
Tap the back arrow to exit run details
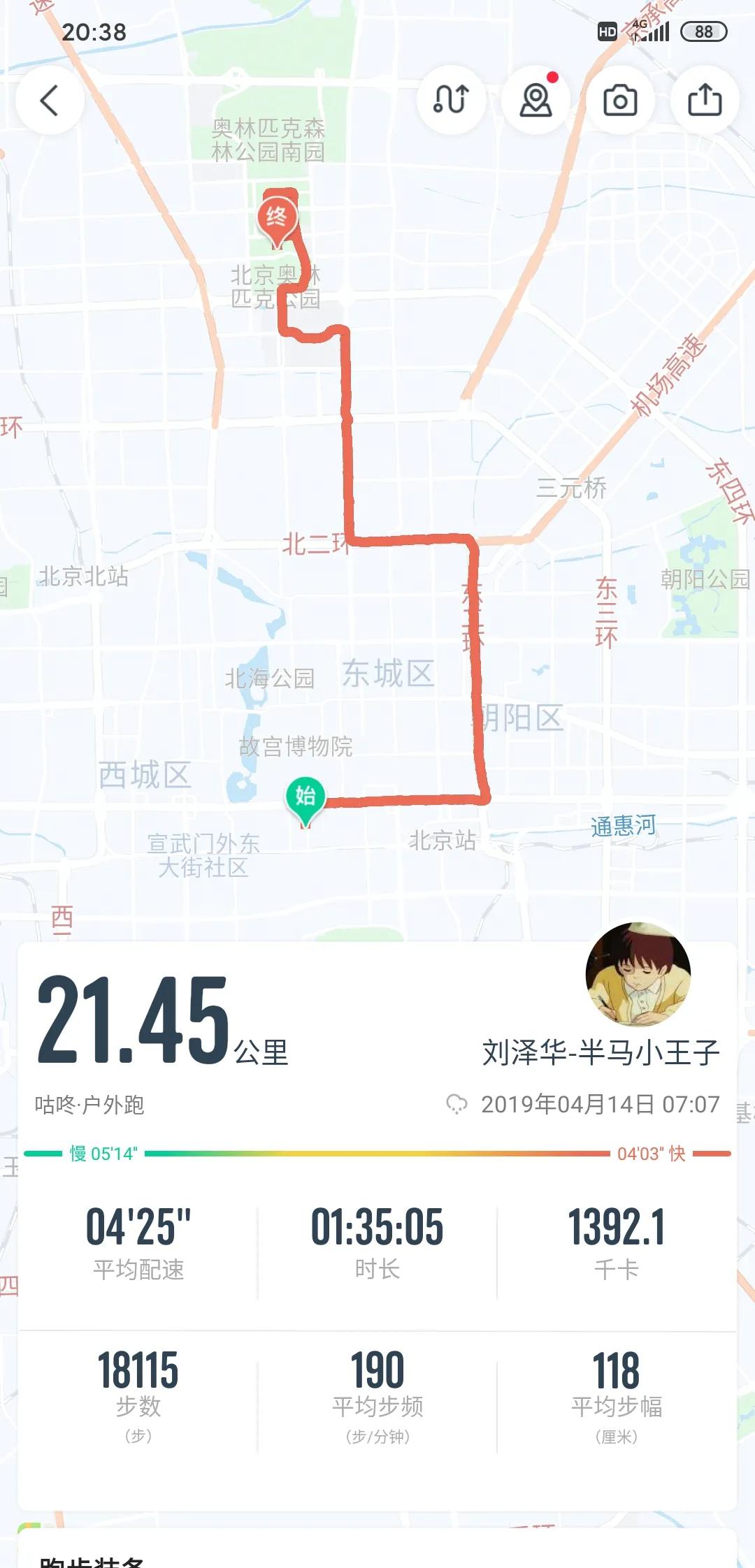50,99
